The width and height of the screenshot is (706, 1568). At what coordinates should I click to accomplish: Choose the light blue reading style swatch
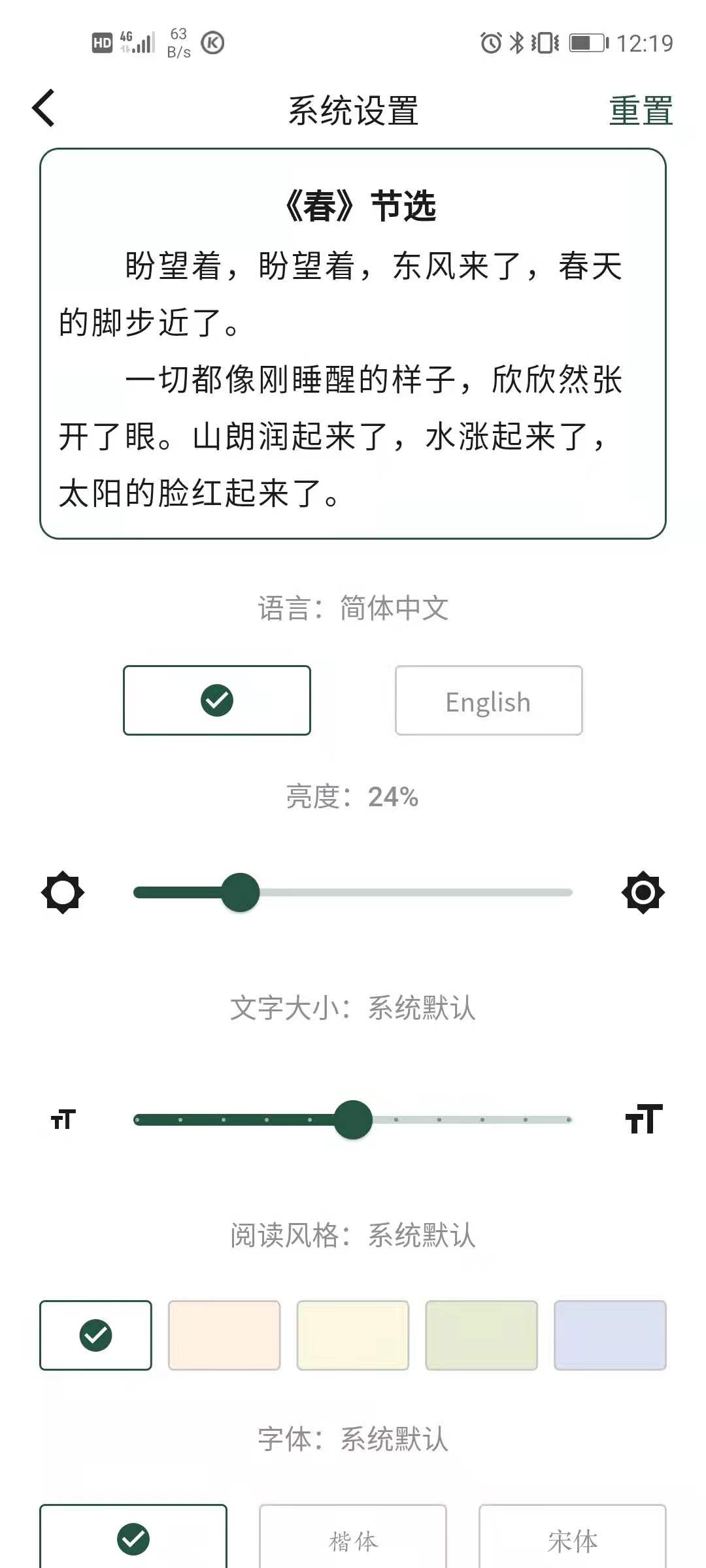click(x=610, y=1335)
